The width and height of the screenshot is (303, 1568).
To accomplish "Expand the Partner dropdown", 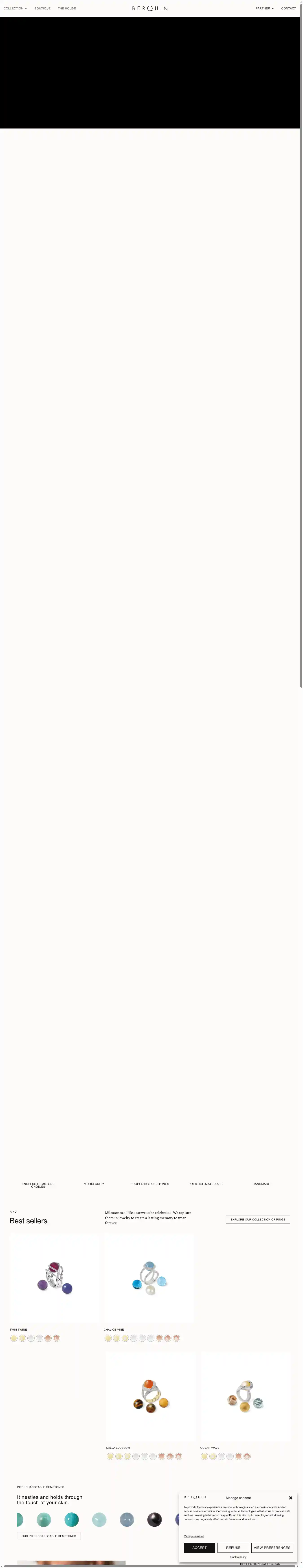I will 265,9.
